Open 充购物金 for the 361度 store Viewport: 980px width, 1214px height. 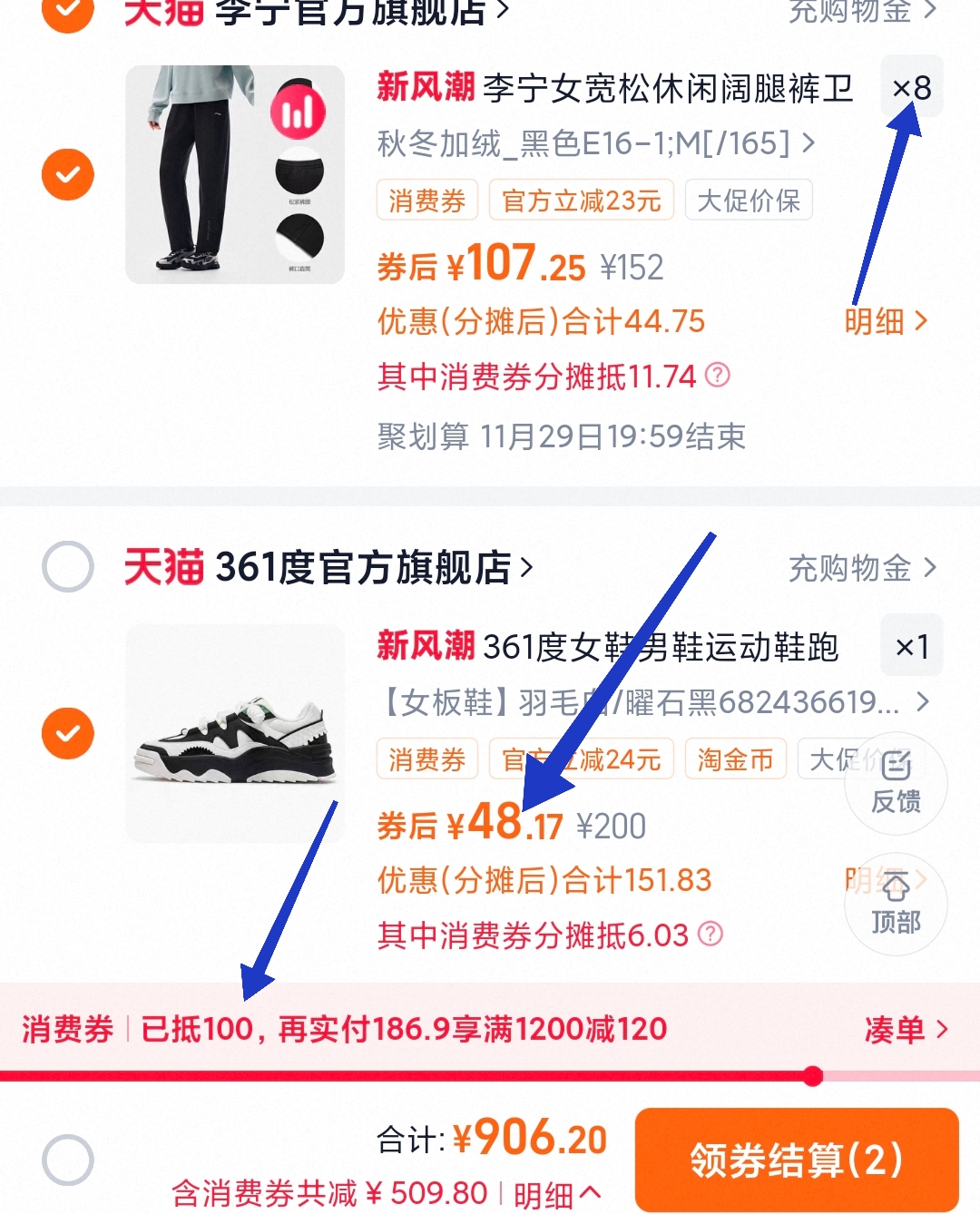862,568
